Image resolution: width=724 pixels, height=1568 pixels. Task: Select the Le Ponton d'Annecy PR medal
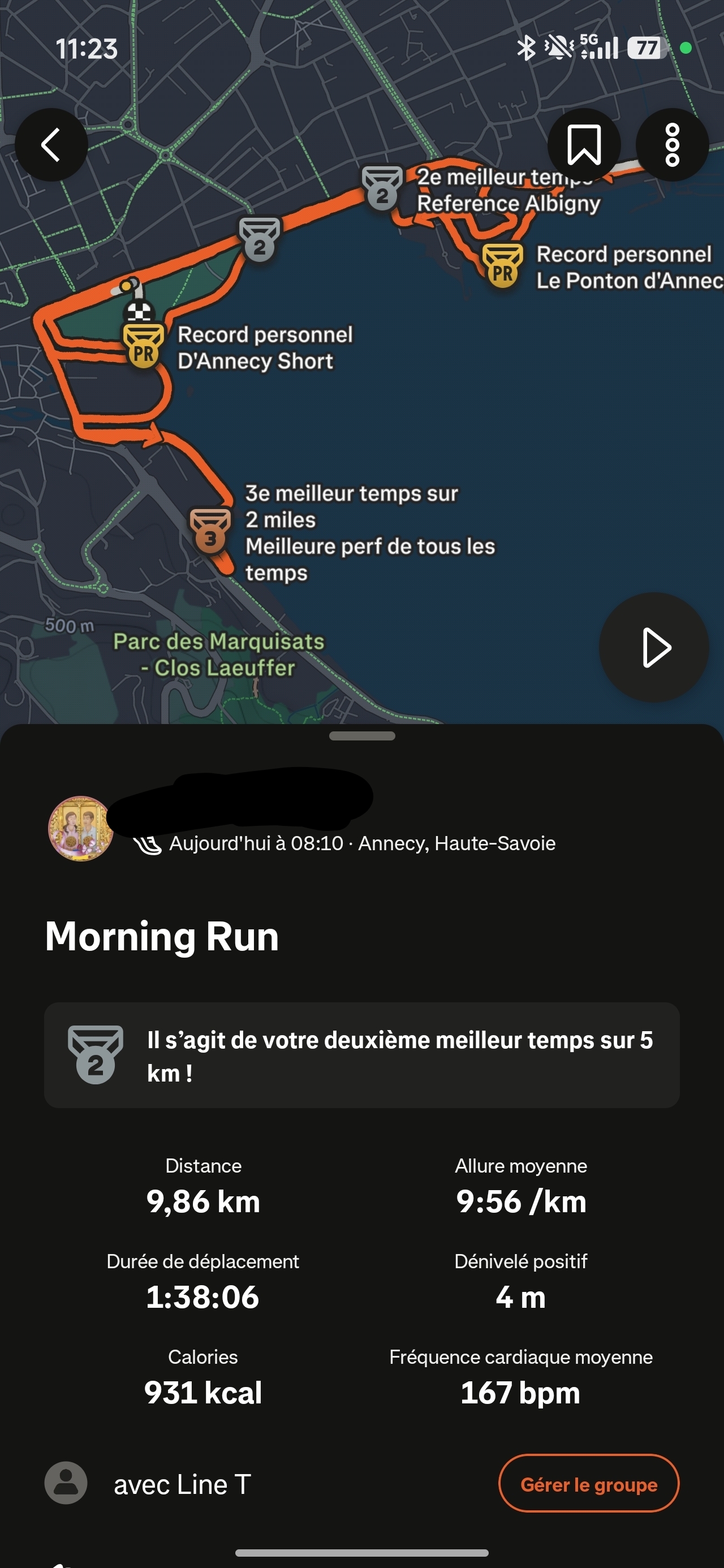pos(502,266)
